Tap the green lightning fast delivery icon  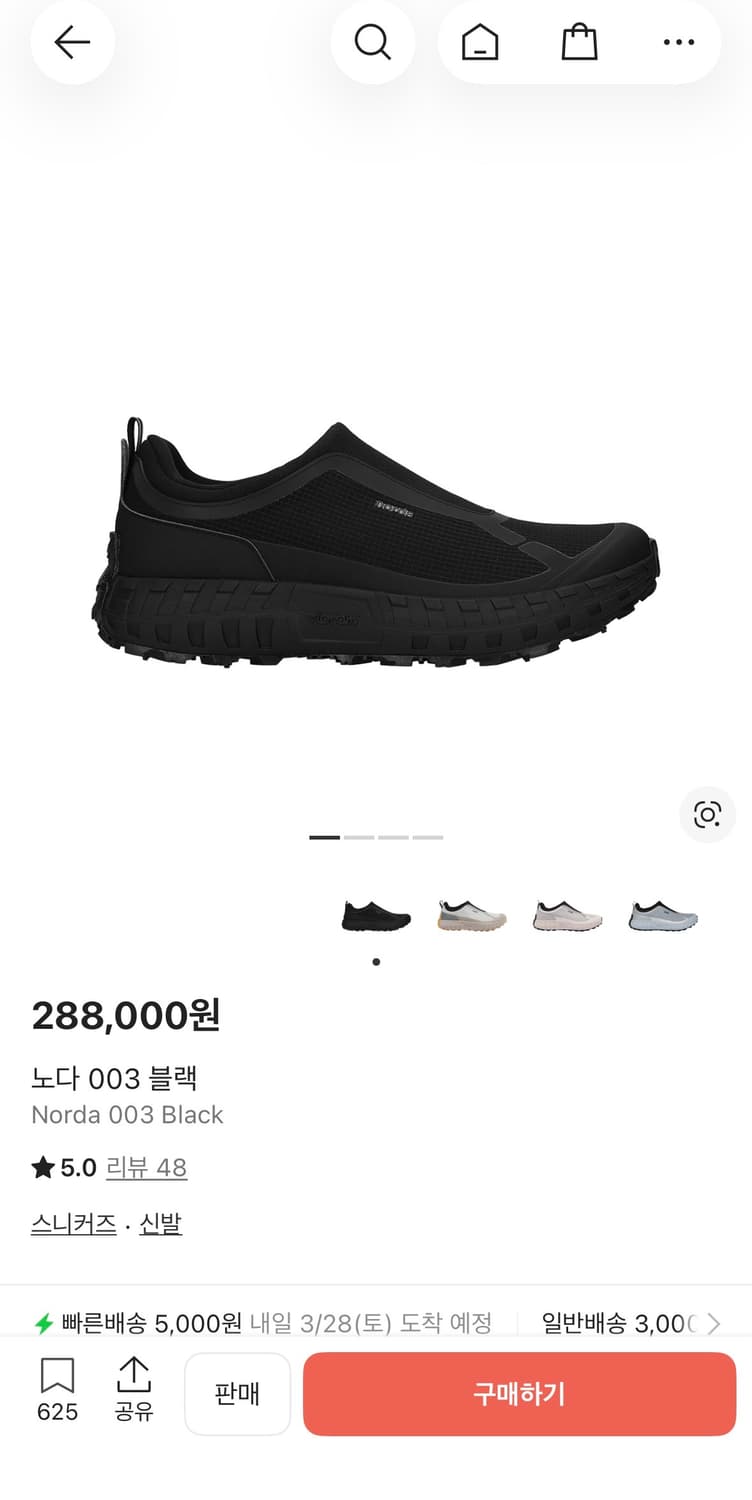(42, 1322)
